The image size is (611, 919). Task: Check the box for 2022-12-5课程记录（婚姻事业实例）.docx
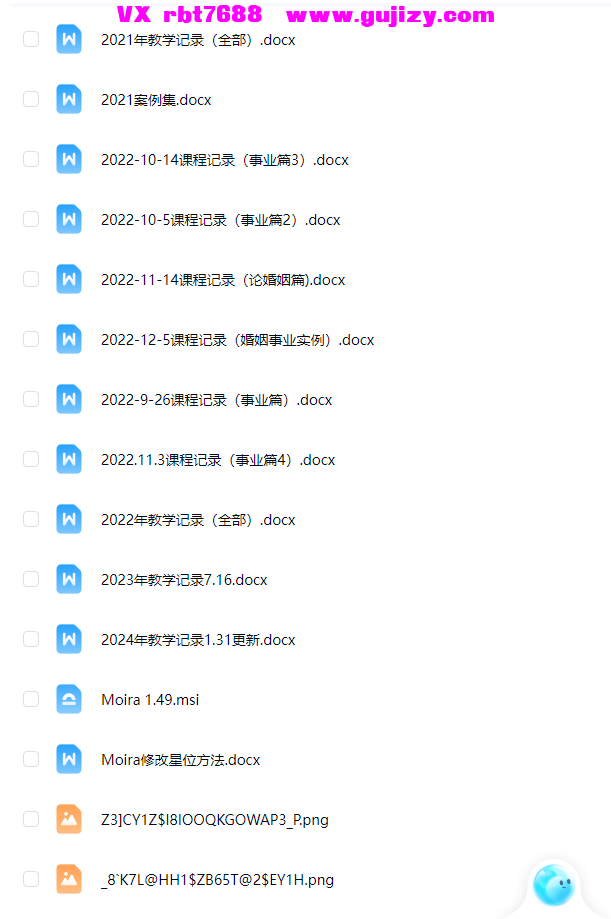pyautogui.click(x=31, y=339)
